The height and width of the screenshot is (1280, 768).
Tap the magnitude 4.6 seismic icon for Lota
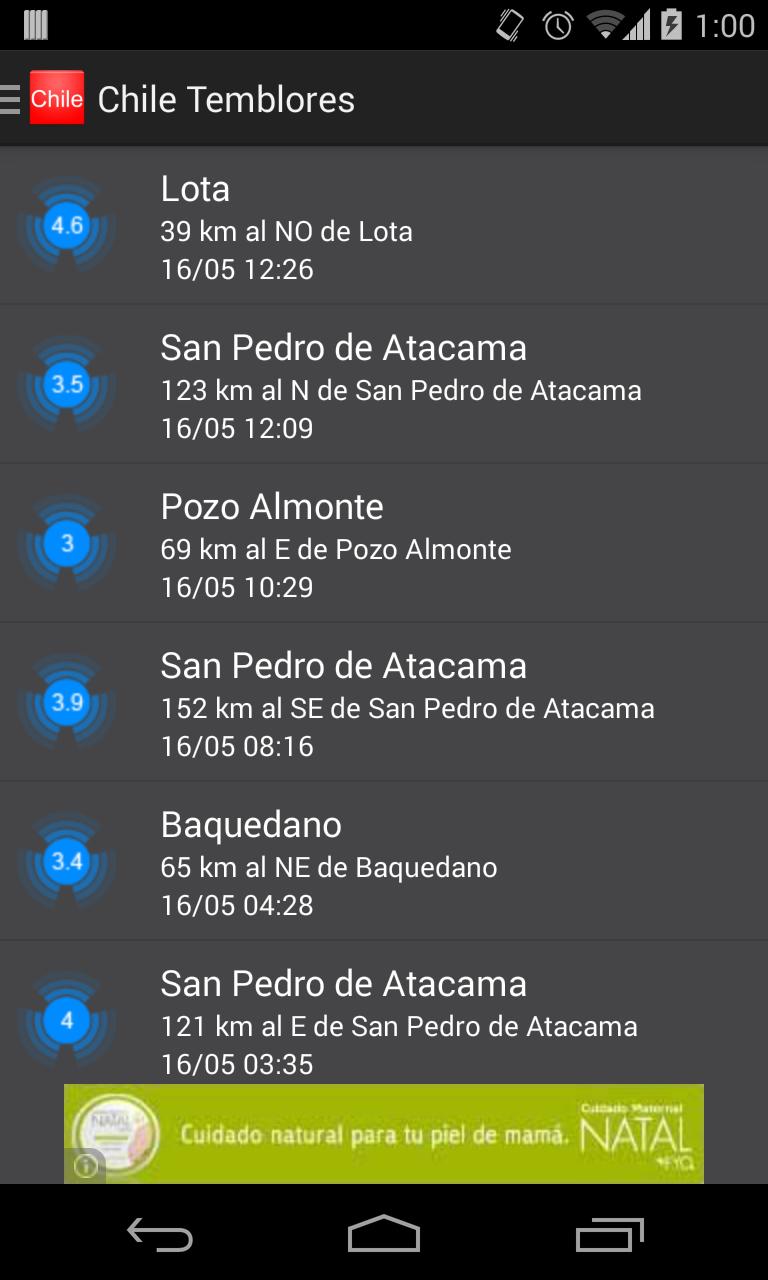point(66,224)
